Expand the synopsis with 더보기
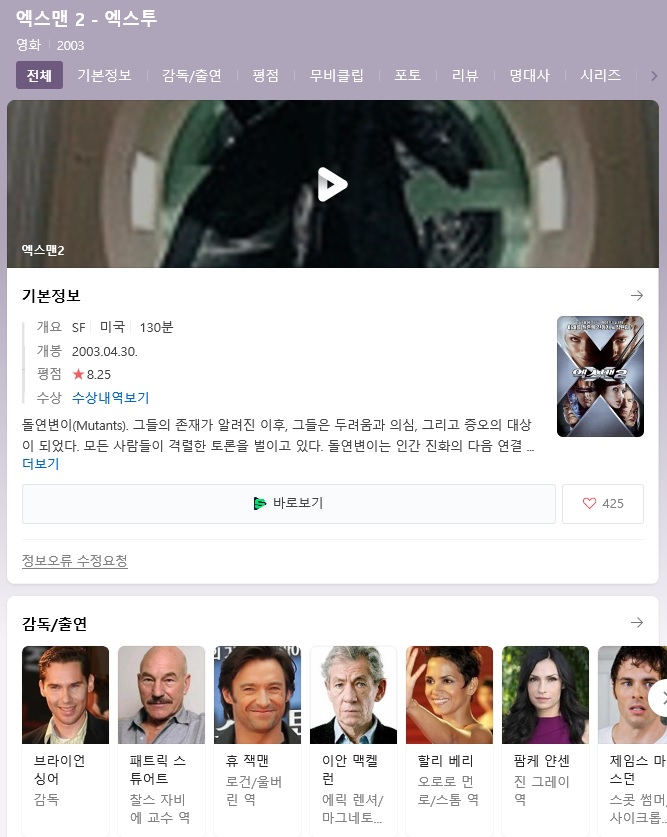667x837 pixels. [41, 463]
